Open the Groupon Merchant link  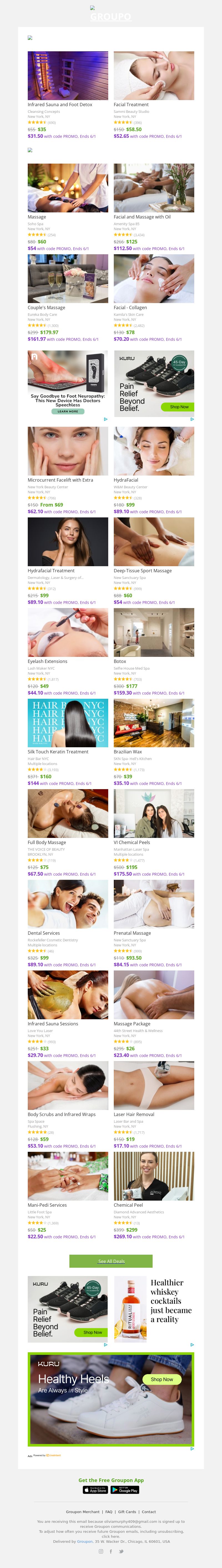click(x=82, y=1511)
